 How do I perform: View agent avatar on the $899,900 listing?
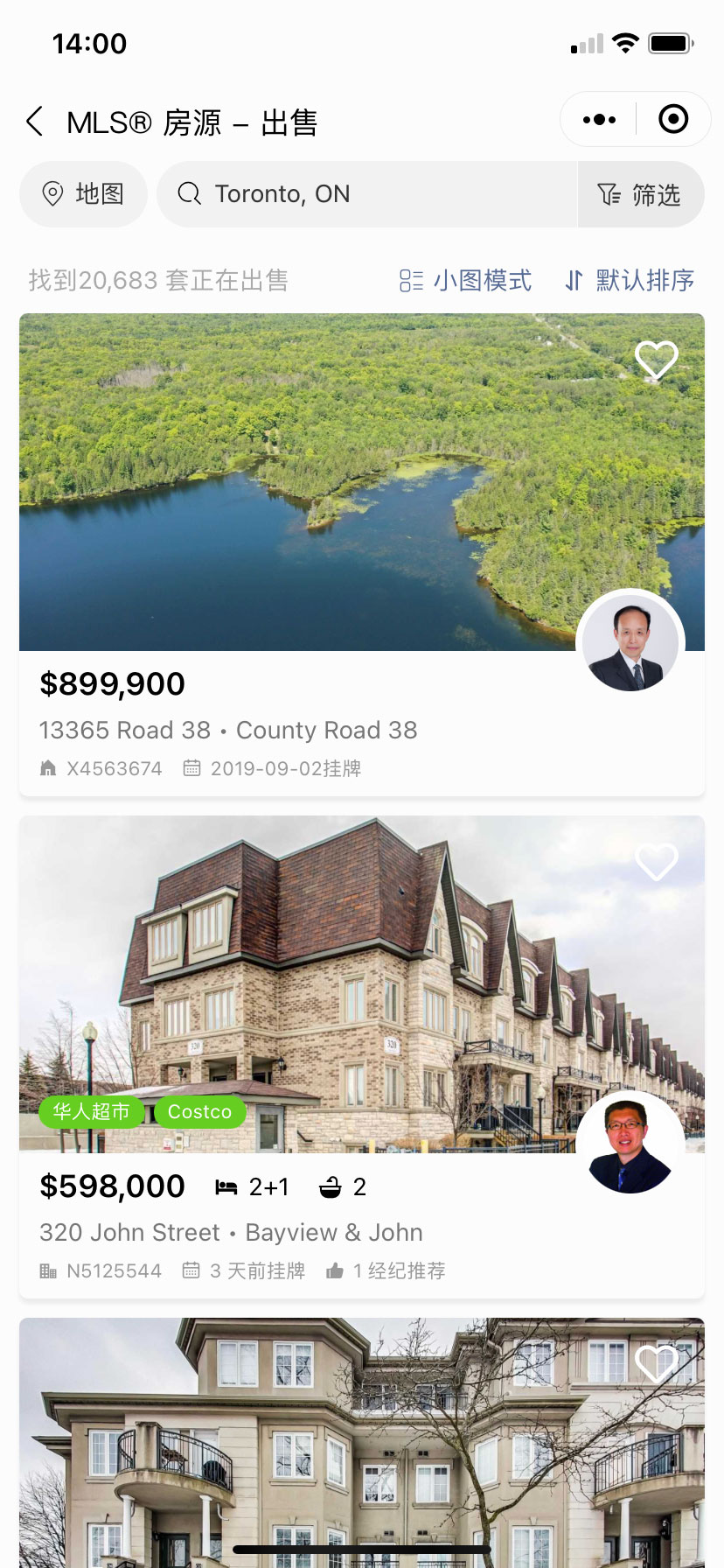(x=630, y=643)
